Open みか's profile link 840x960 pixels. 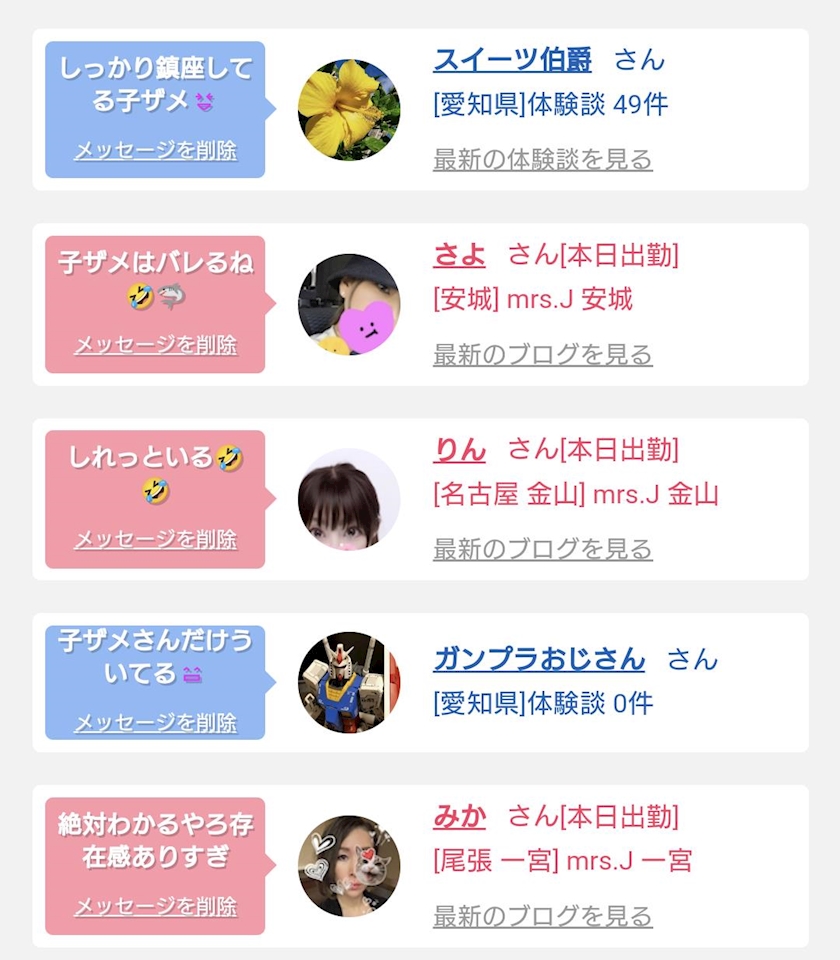coord(459,817)
